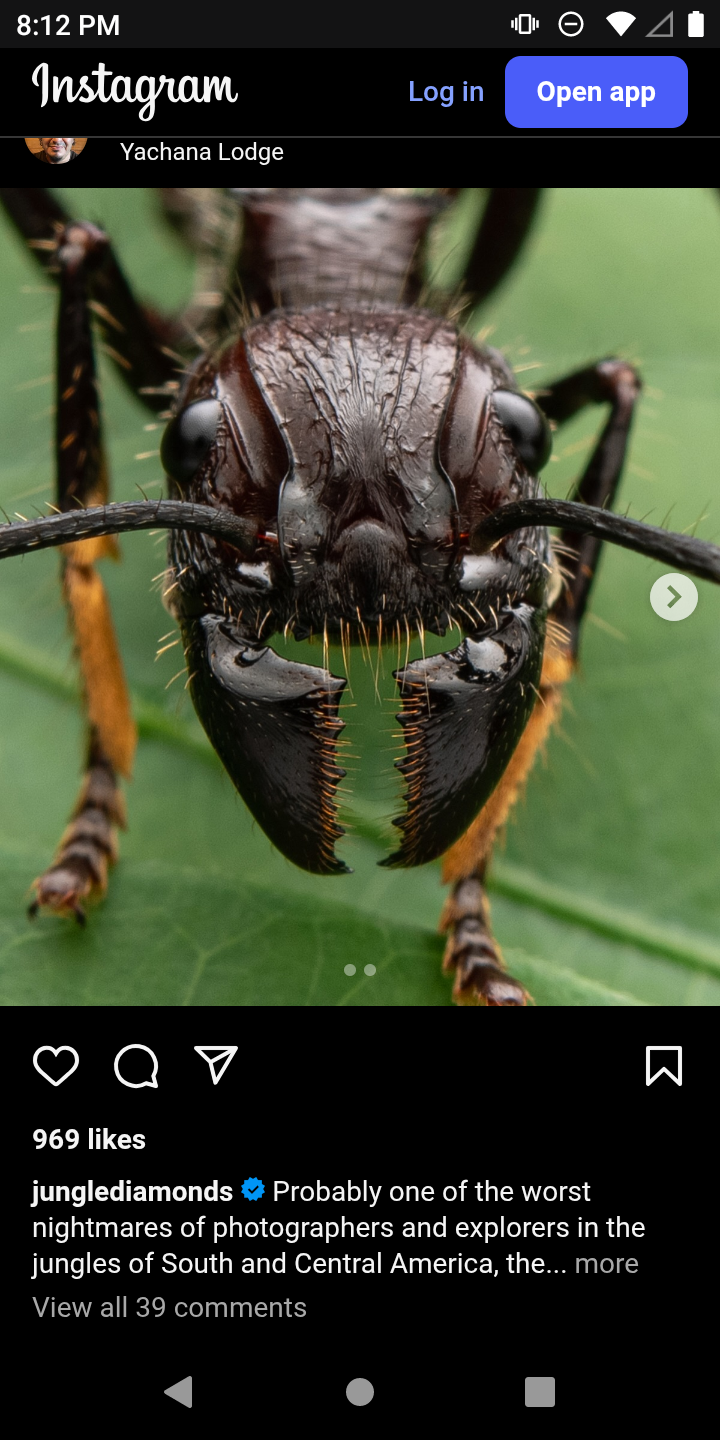Tap the system home button
This screenshot has width=720, height=1440.
[x=360, y=1391]
